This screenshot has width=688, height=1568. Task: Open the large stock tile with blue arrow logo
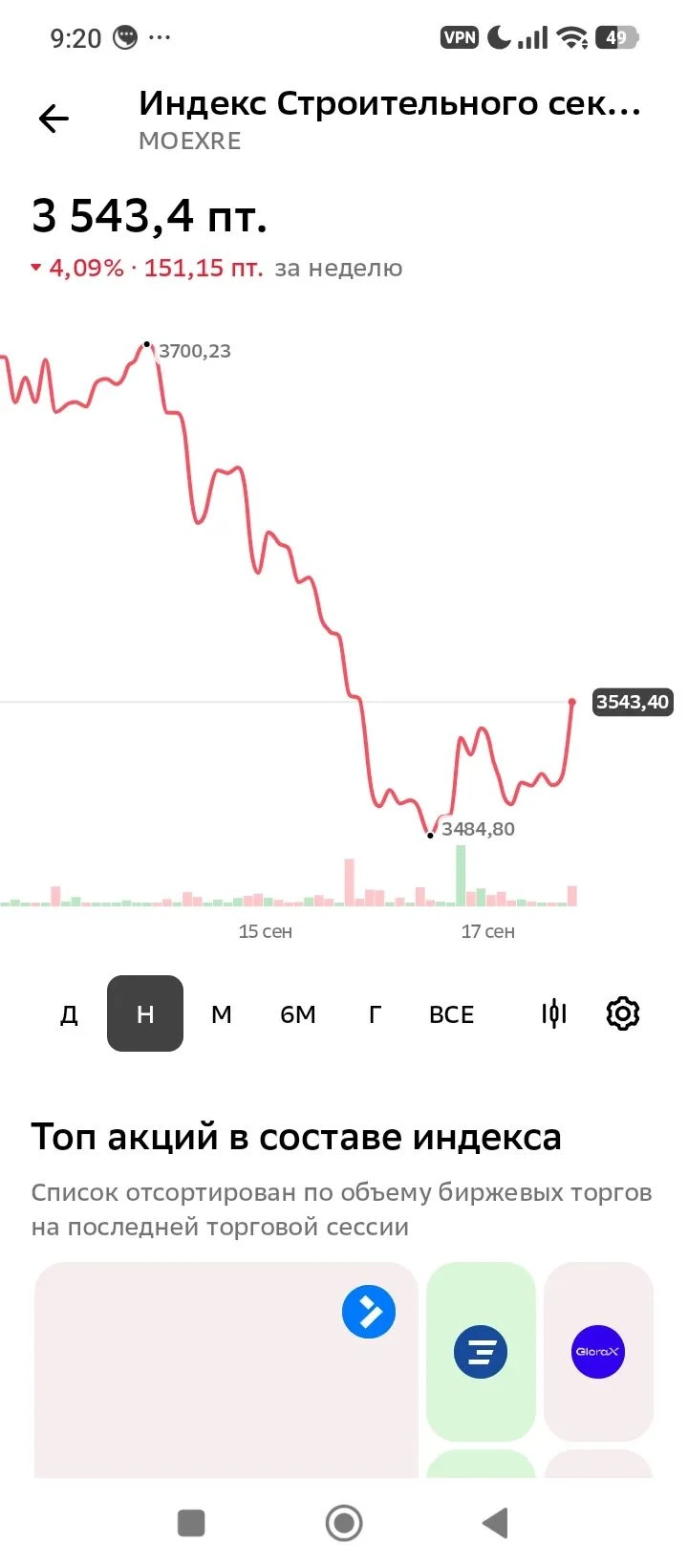[226, 1370]
